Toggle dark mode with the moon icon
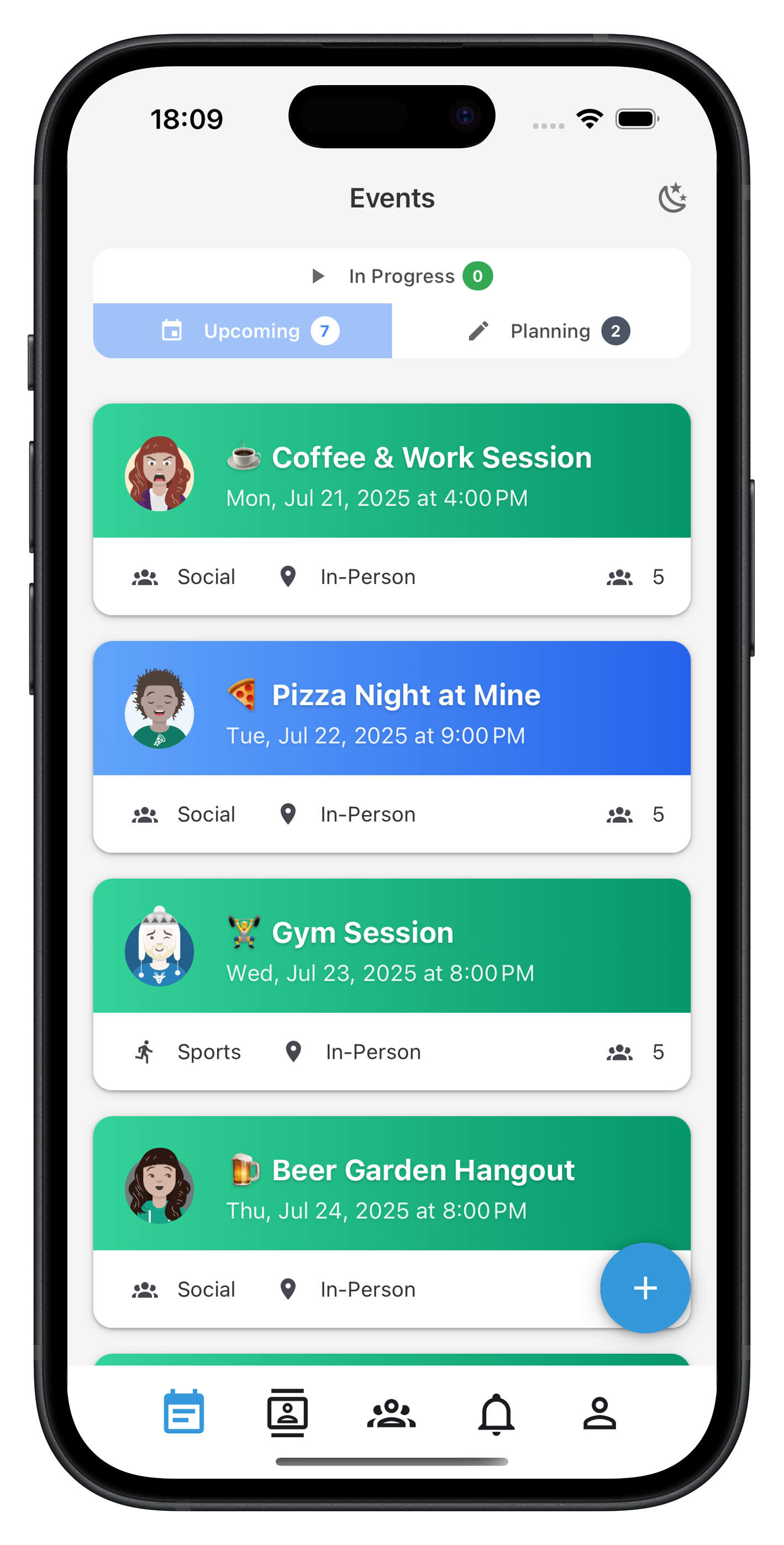784x1545 pixels. tap(672, 198)
